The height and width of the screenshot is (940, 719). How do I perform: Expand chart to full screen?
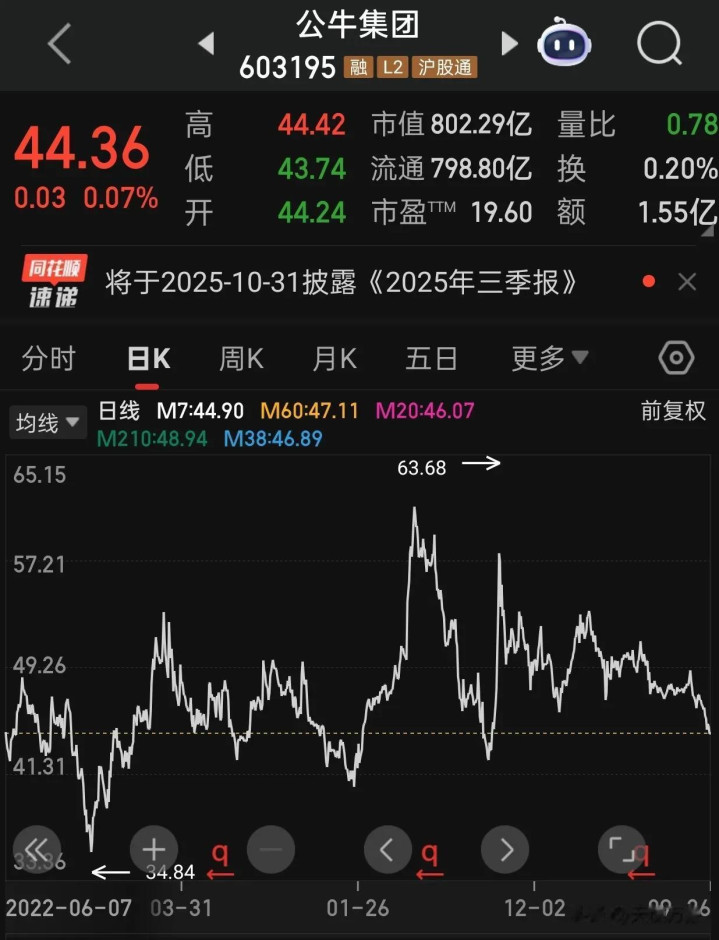621,850
